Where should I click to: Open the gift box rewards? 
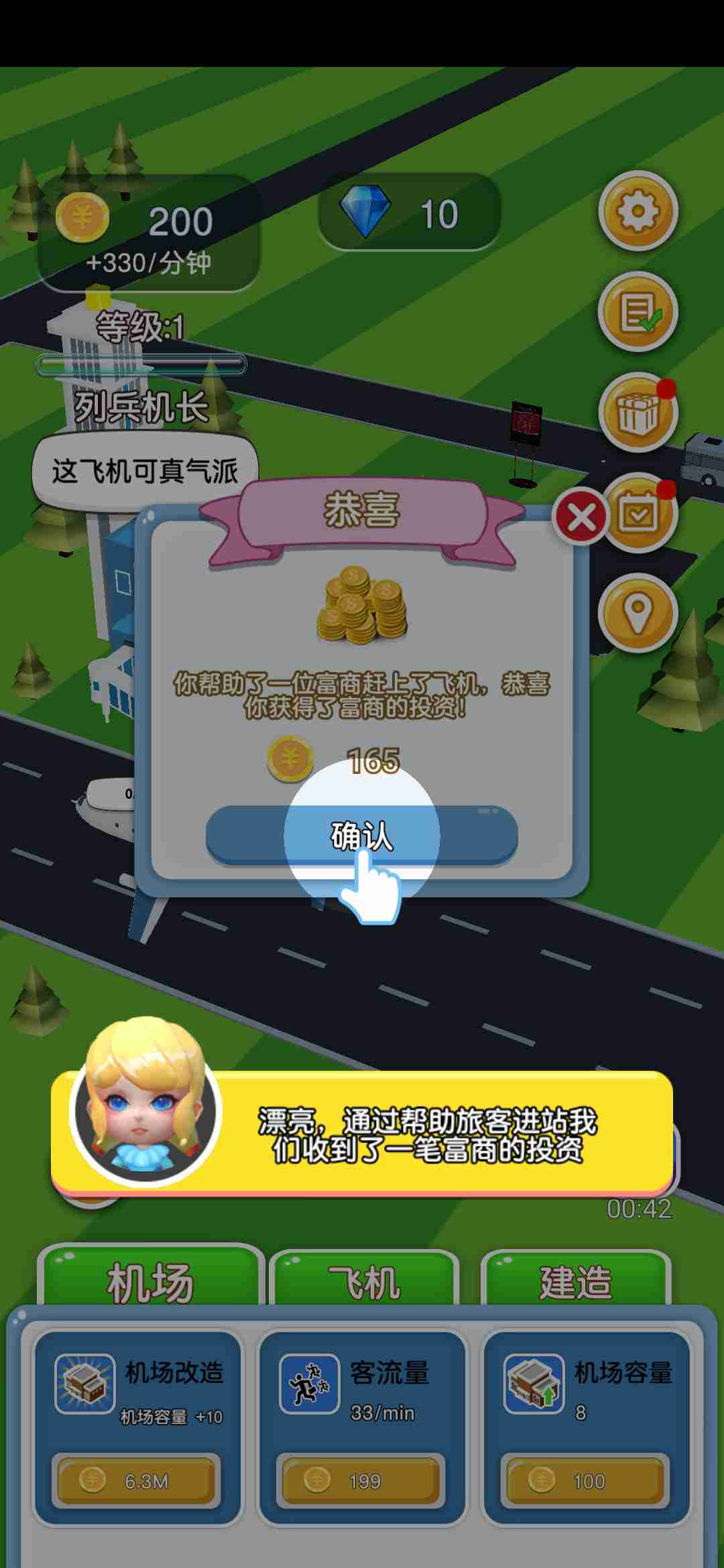tap(638, 413)
